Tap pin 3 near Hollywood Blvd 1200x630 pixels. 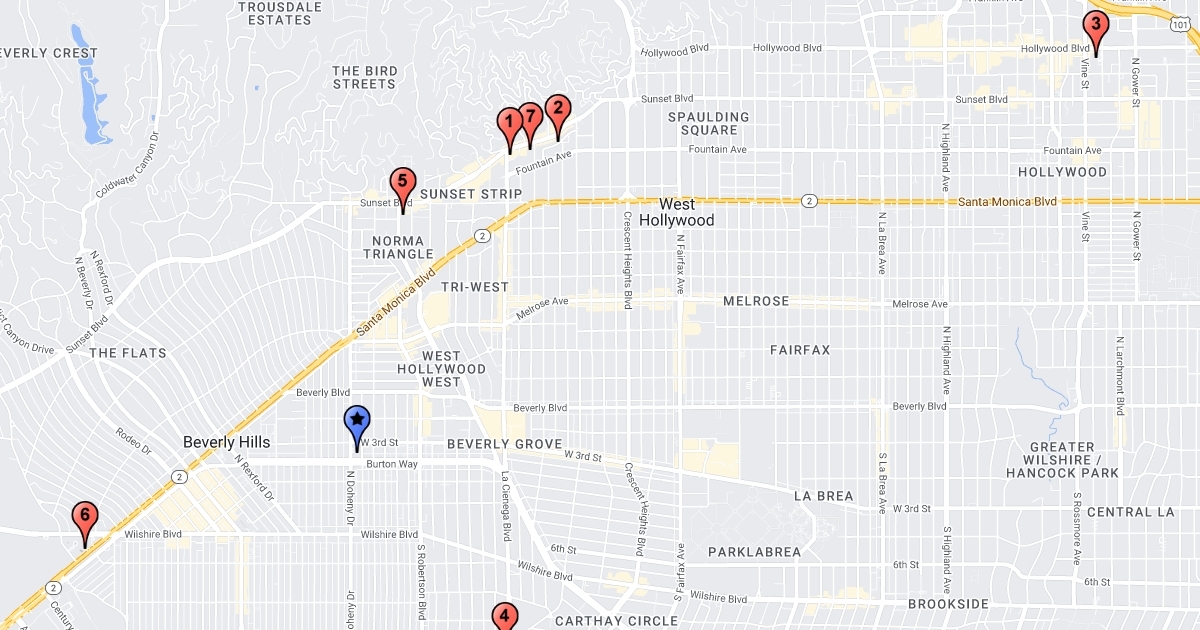(1095, 26)
